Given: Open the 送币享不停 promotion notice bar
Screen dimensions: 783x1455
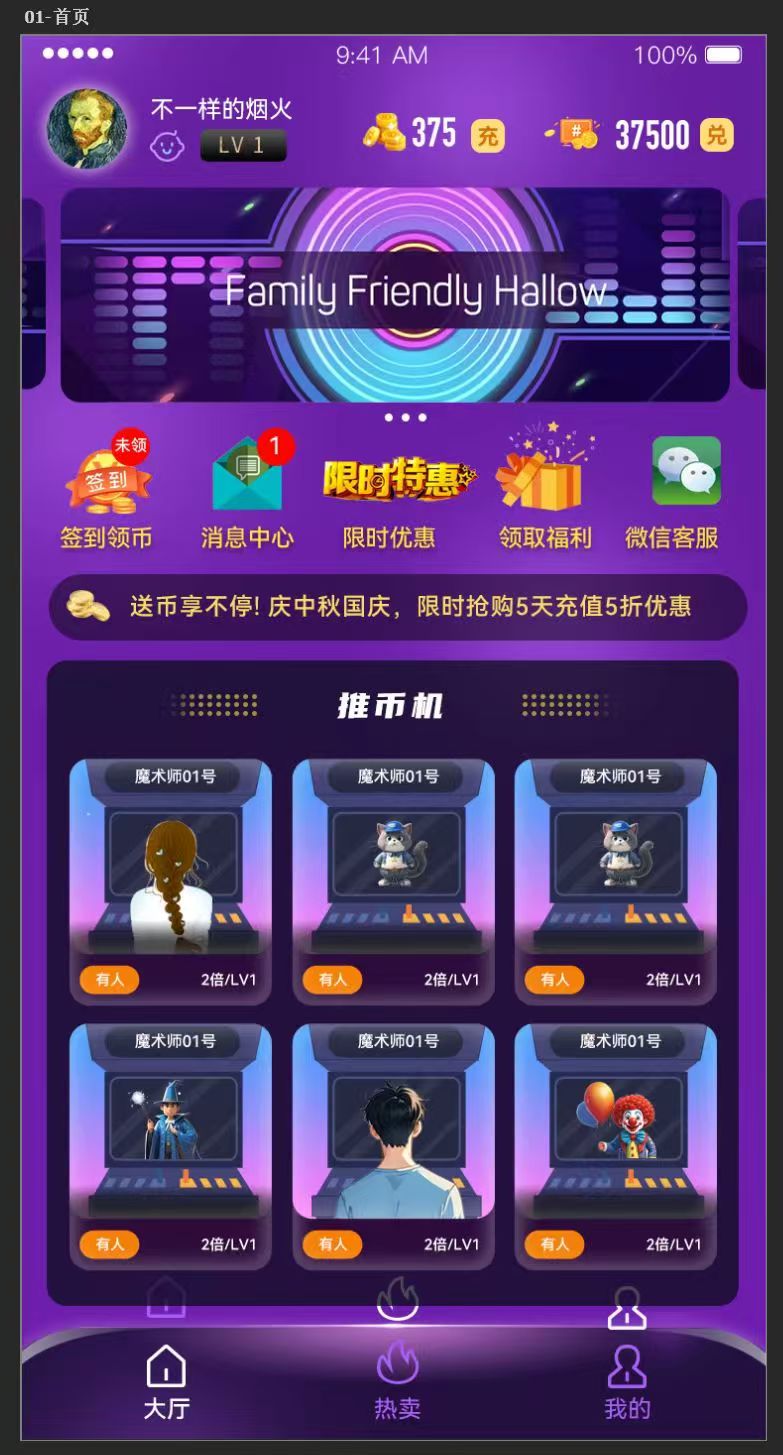Looking at the screenshot, I should [x=397, y=606].
